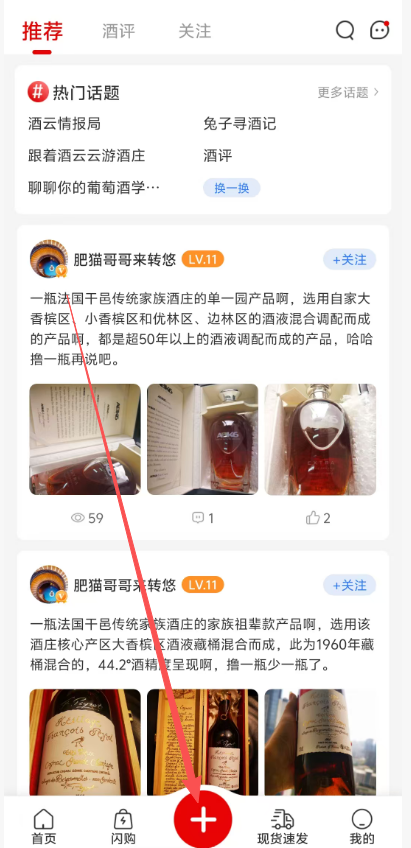Image resolution: width=411 pixels, height=848 pixels.
Task: Open the comment icon showing 1
Action: click(203, 518)
